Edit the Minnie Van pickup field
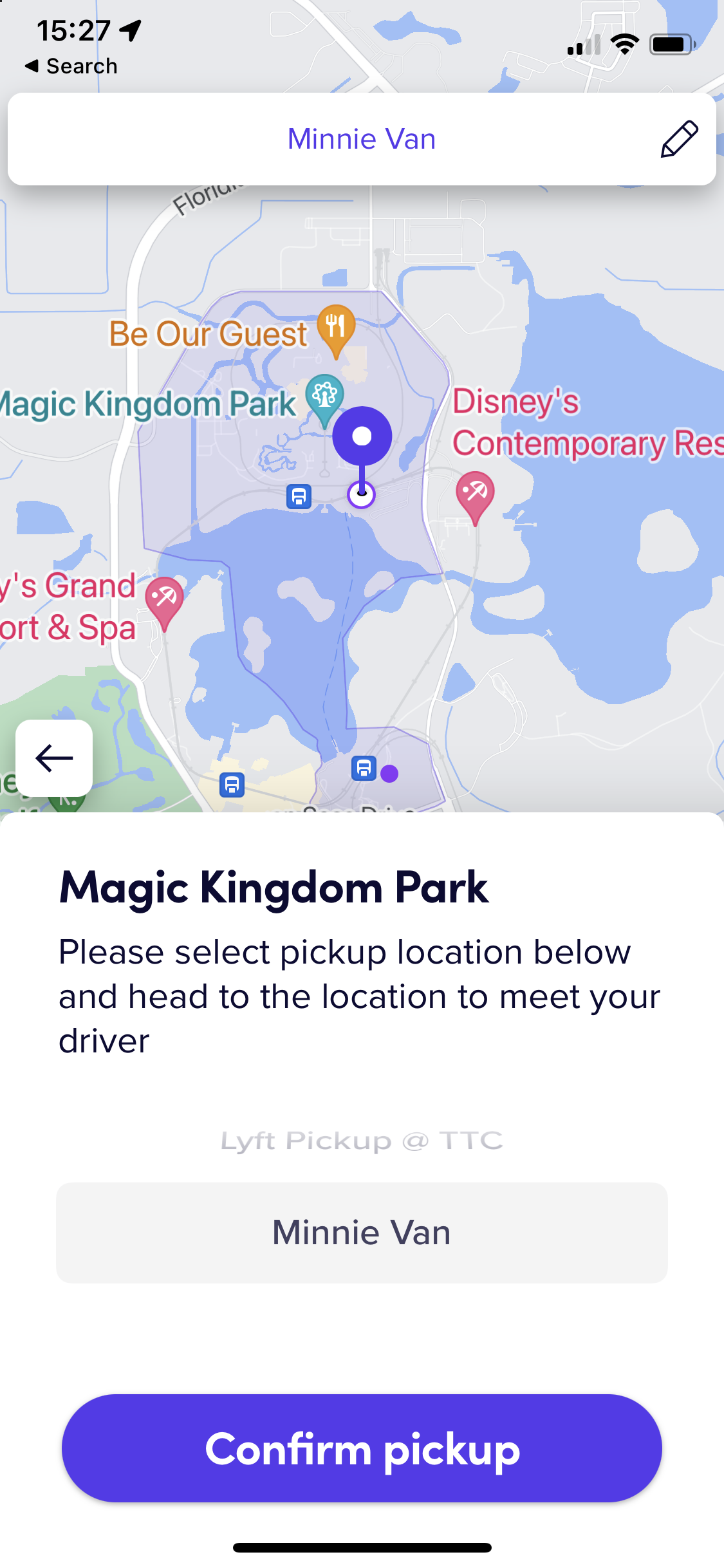Viewport: 724px width, 1568px height. point(679,138)
